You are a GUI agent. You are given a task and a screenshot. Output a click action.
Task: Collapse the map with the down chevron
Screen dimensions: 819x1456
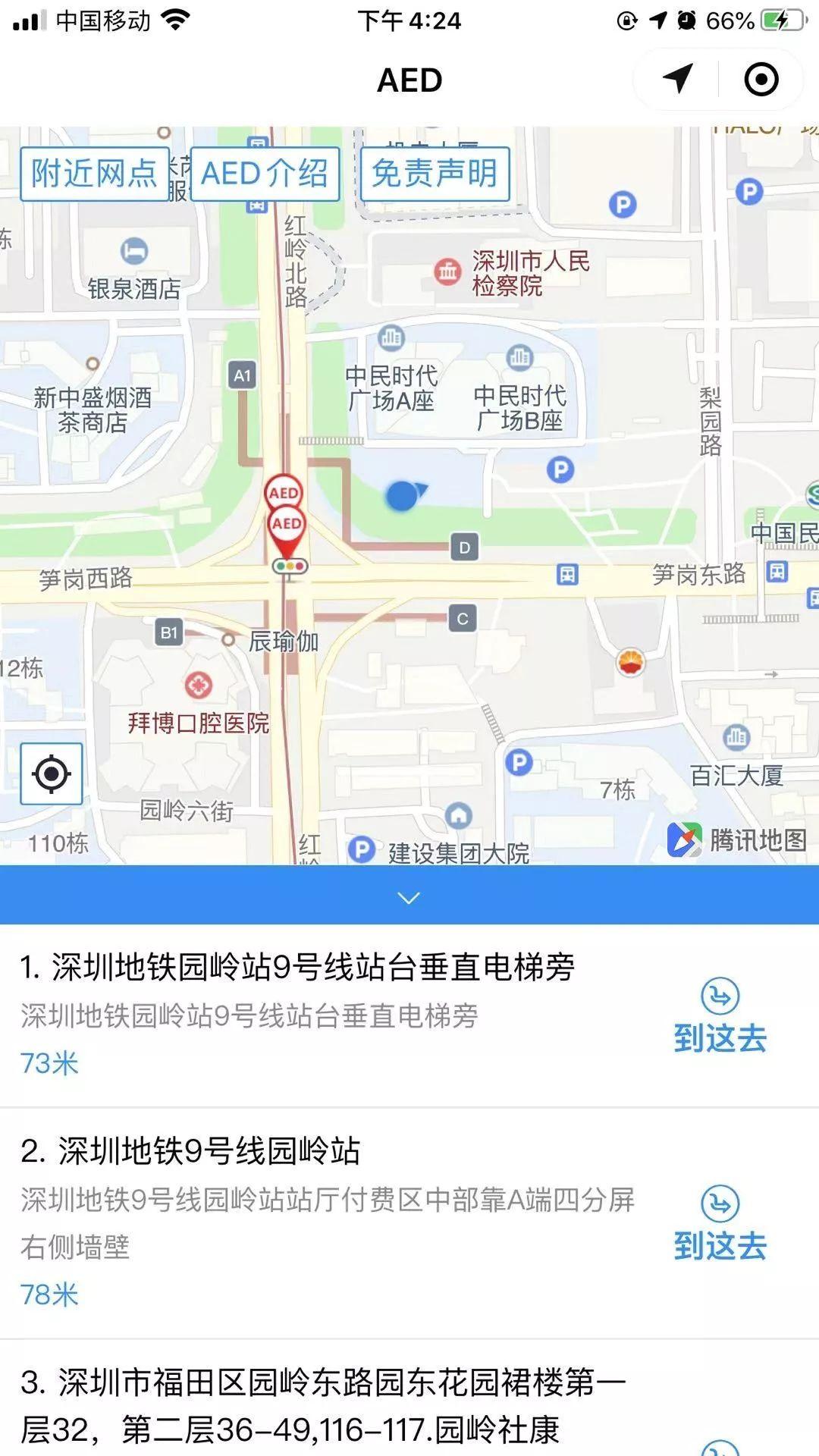409,898
